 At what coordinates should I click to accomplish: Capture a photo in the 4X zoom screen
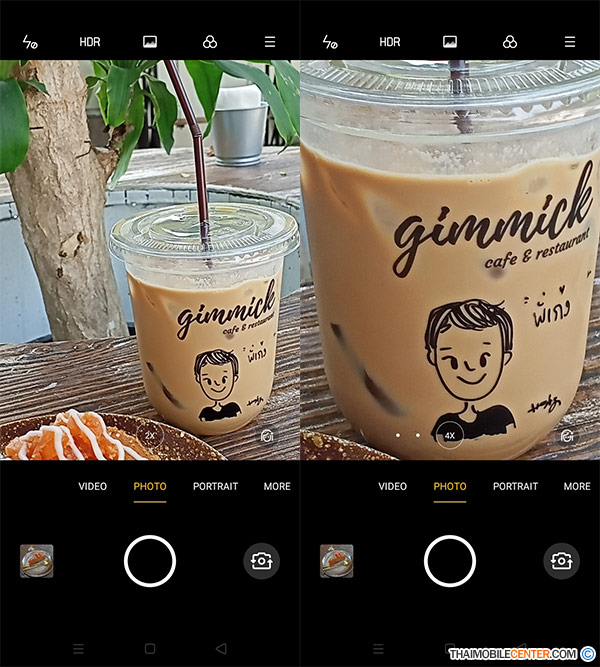[450, 560]
